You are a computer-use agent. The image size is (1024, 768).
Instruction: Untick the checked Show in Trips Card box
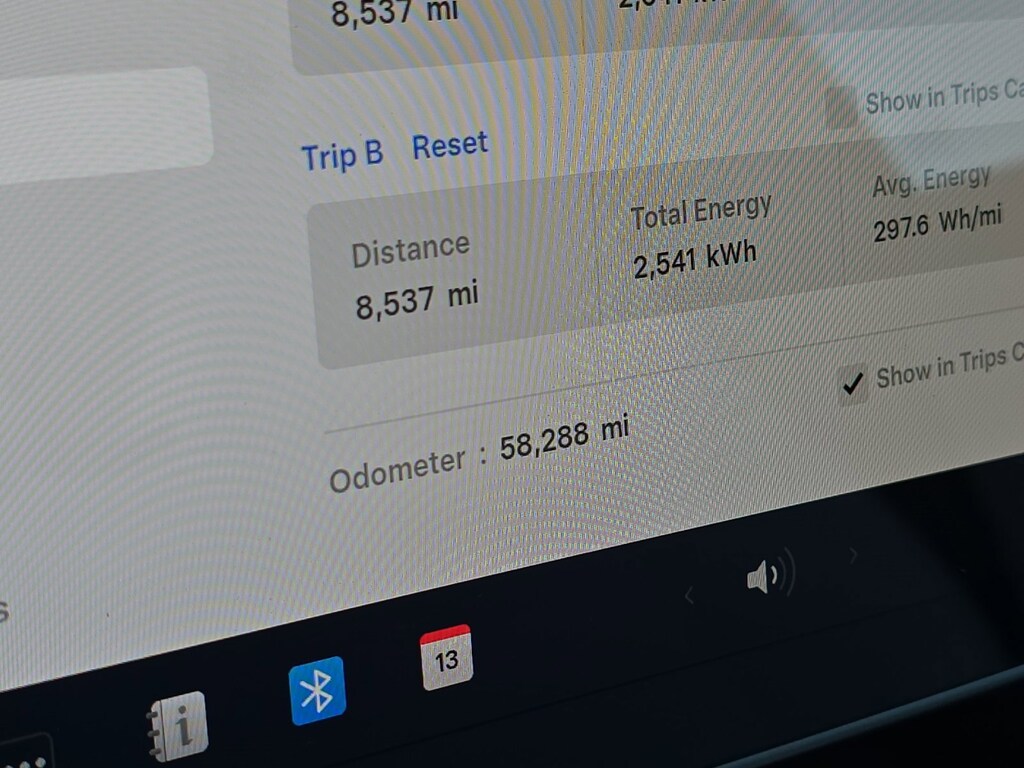853,383
